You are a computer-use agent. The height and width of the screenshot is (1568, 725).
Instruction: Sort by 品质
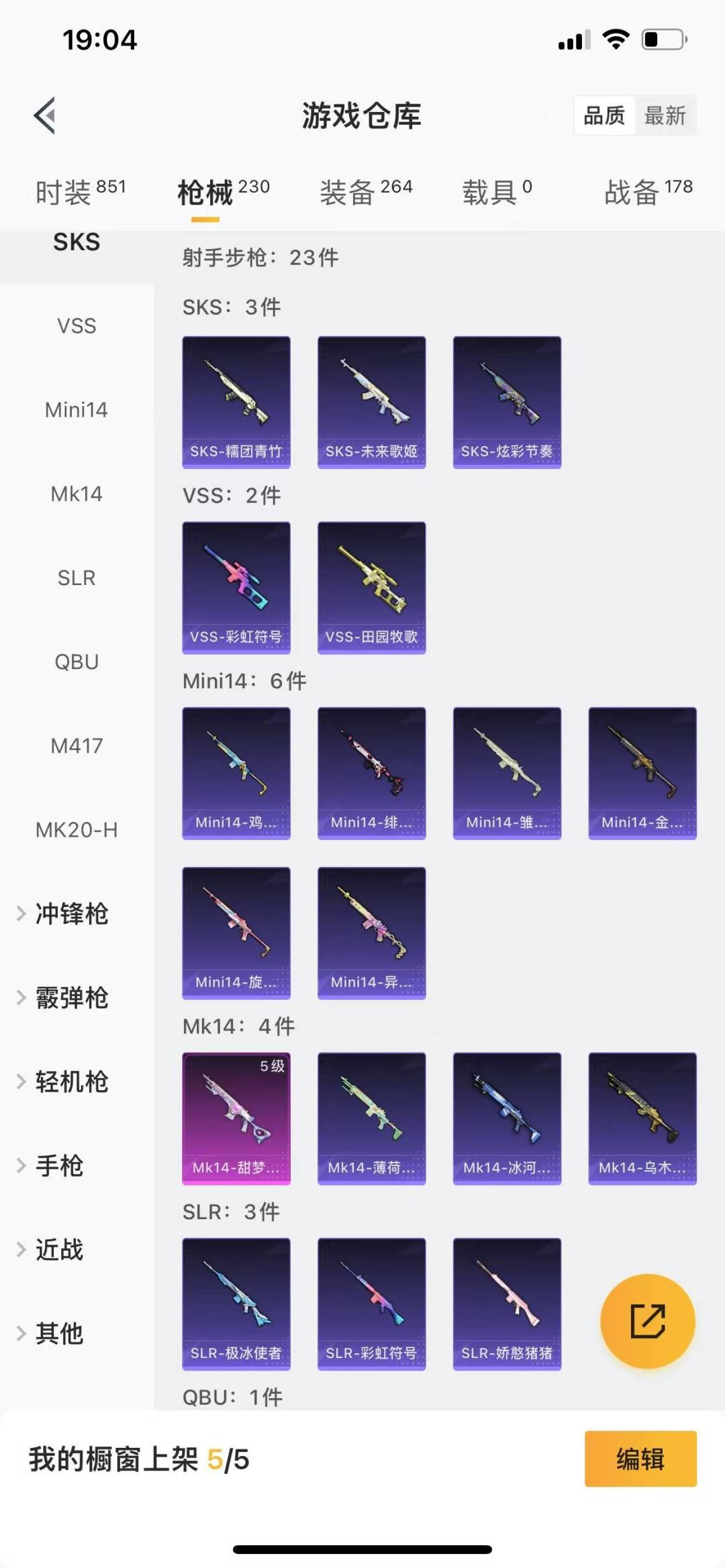[x=604, y=115]
